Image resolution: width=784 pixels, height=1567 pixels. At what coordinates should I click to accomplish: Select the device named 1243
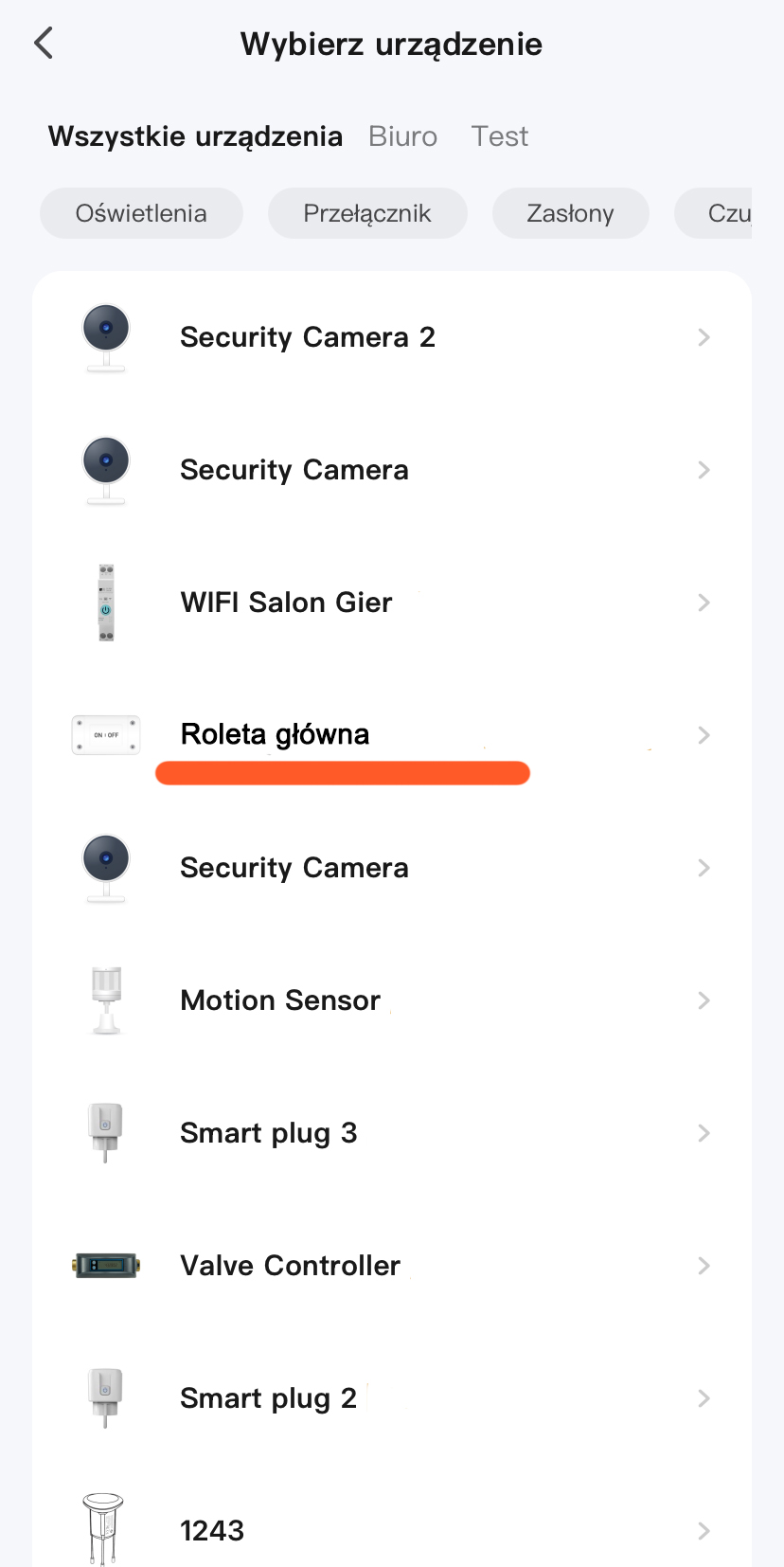[x=391, y=1529]
